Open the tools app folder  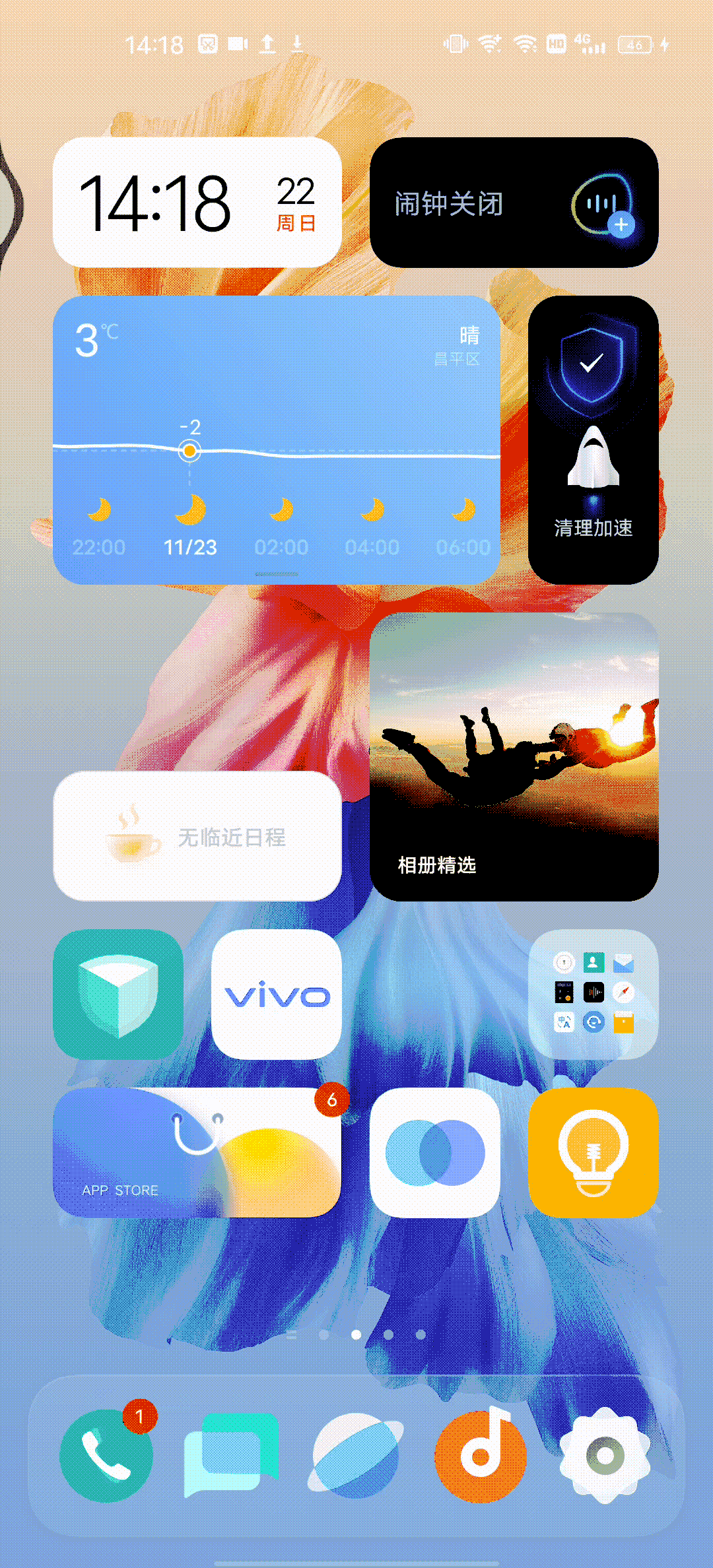point(593,995)
